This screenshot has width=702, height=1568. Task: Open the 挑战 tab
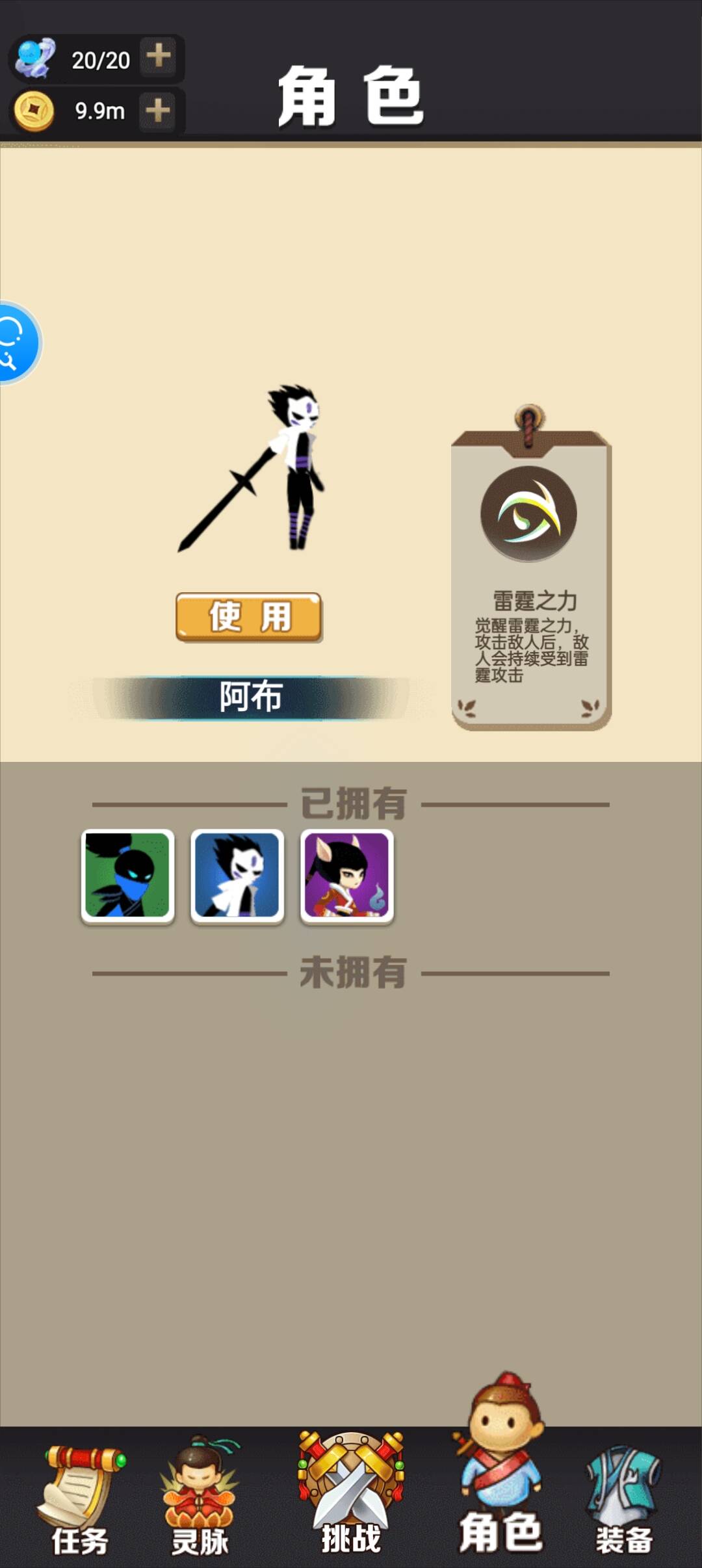(x=351, y=1493)
